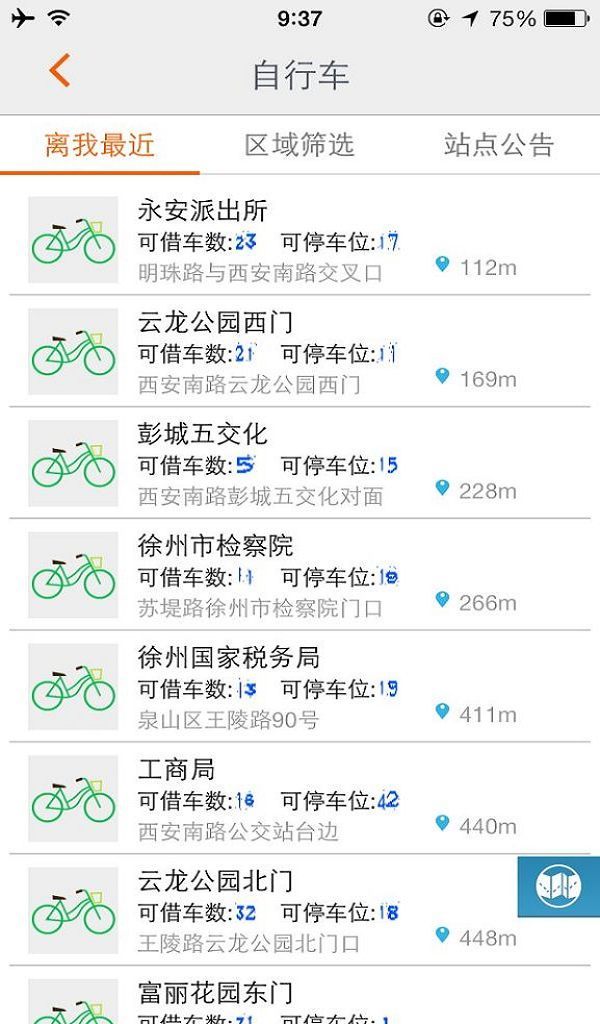This screenshot has width=600, height=1024.
Task: Open the 徐州市检察院 station
Action: (x=300, y=576)
